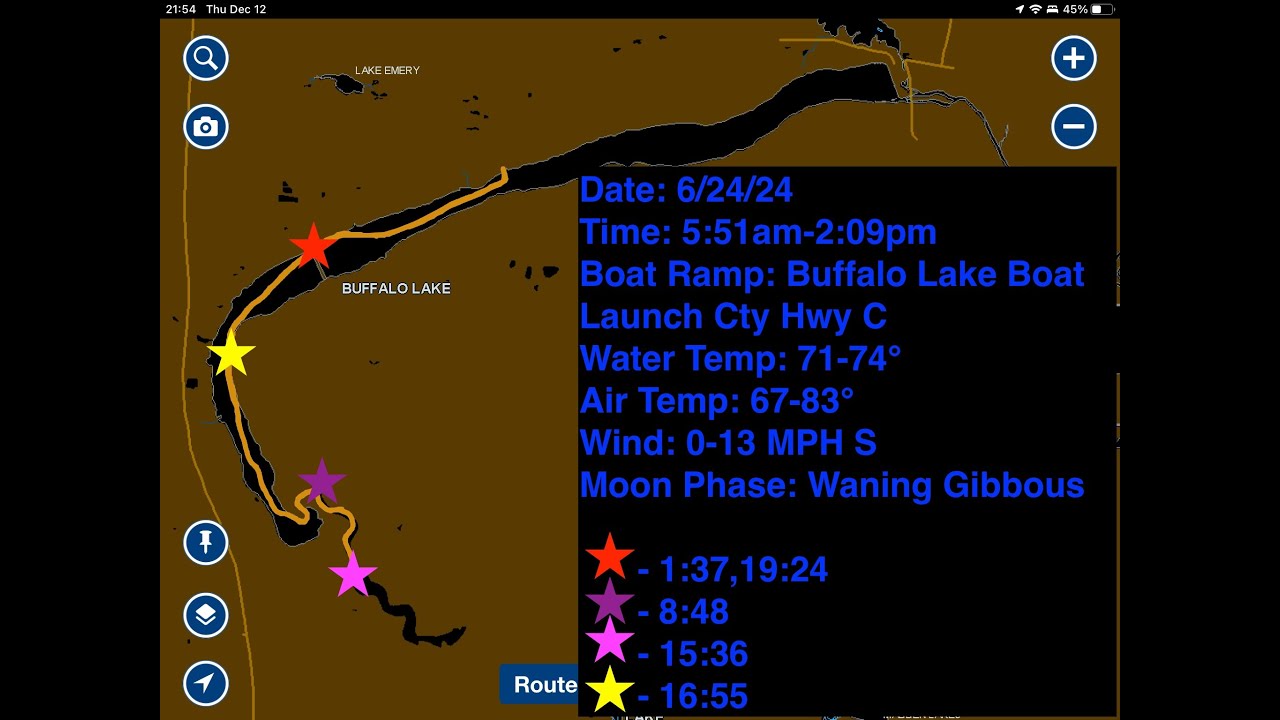Zoom out with the minus button
1280x720 pixels.
tap(1074, 127)
